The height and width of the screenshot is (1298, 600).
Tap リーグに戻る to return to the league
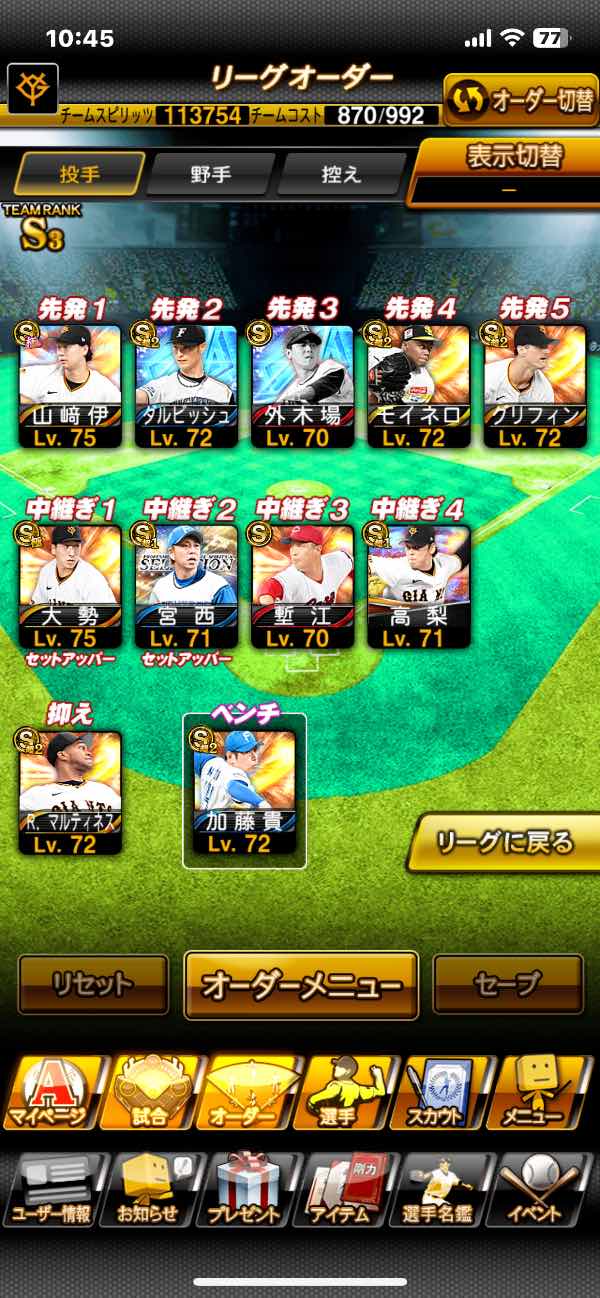pos(505,843)
